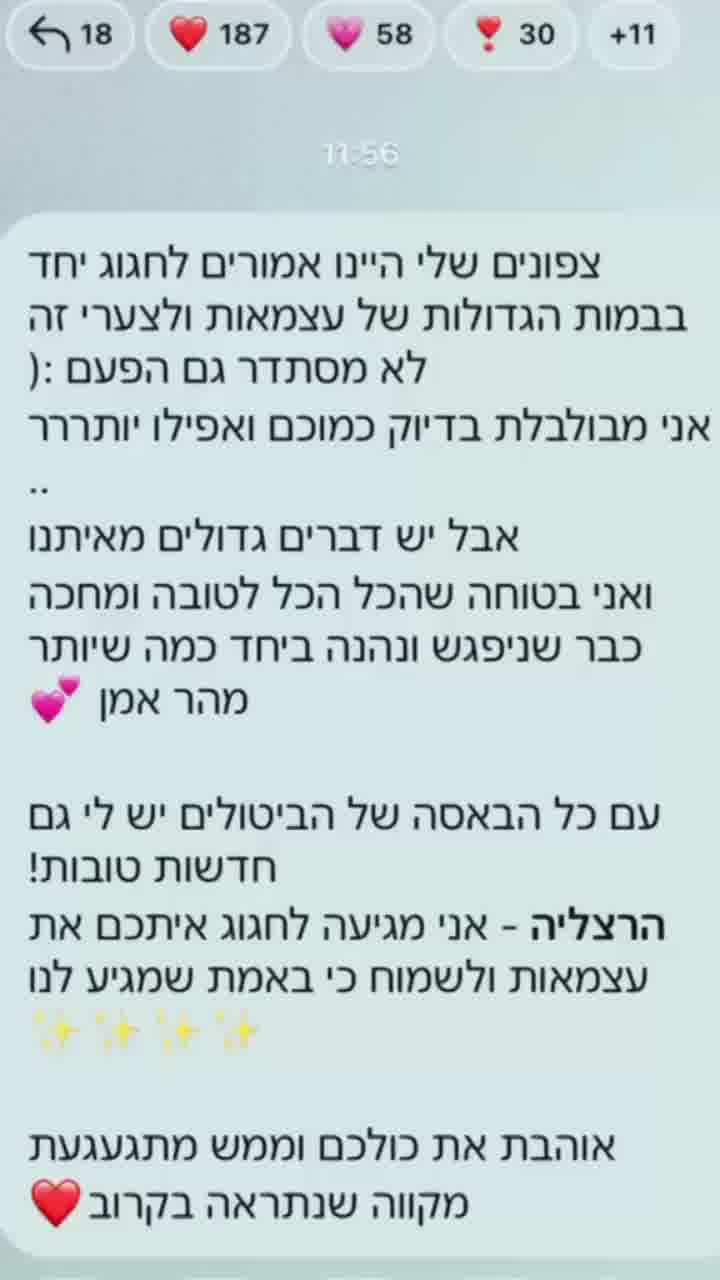720x1280 pixels.
Task: Select the heart exclamation reaction with 30
Action: [514, 35]
